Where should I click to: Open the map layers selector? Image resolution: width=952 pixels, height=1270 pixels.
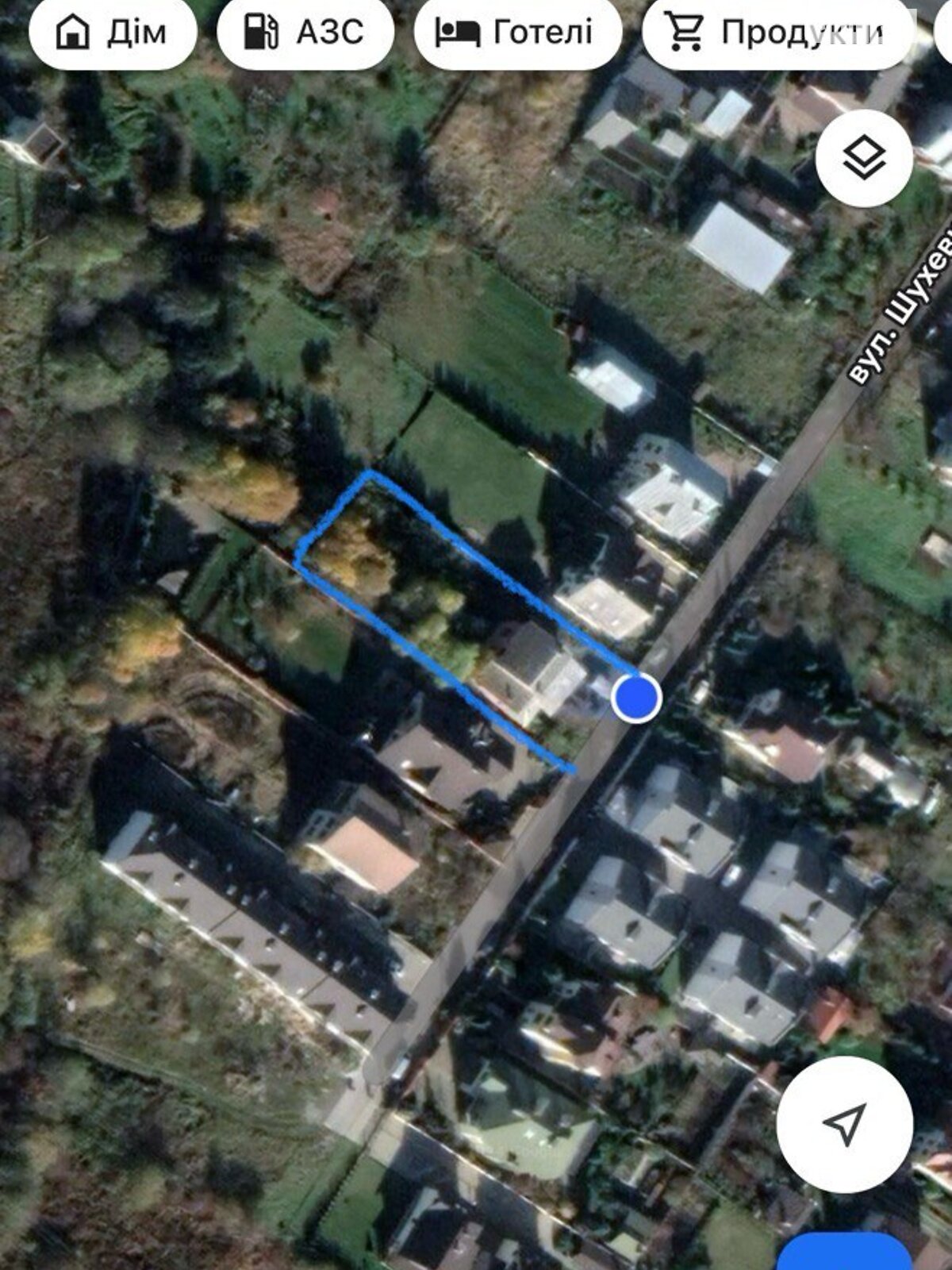[x=864, y=158]
